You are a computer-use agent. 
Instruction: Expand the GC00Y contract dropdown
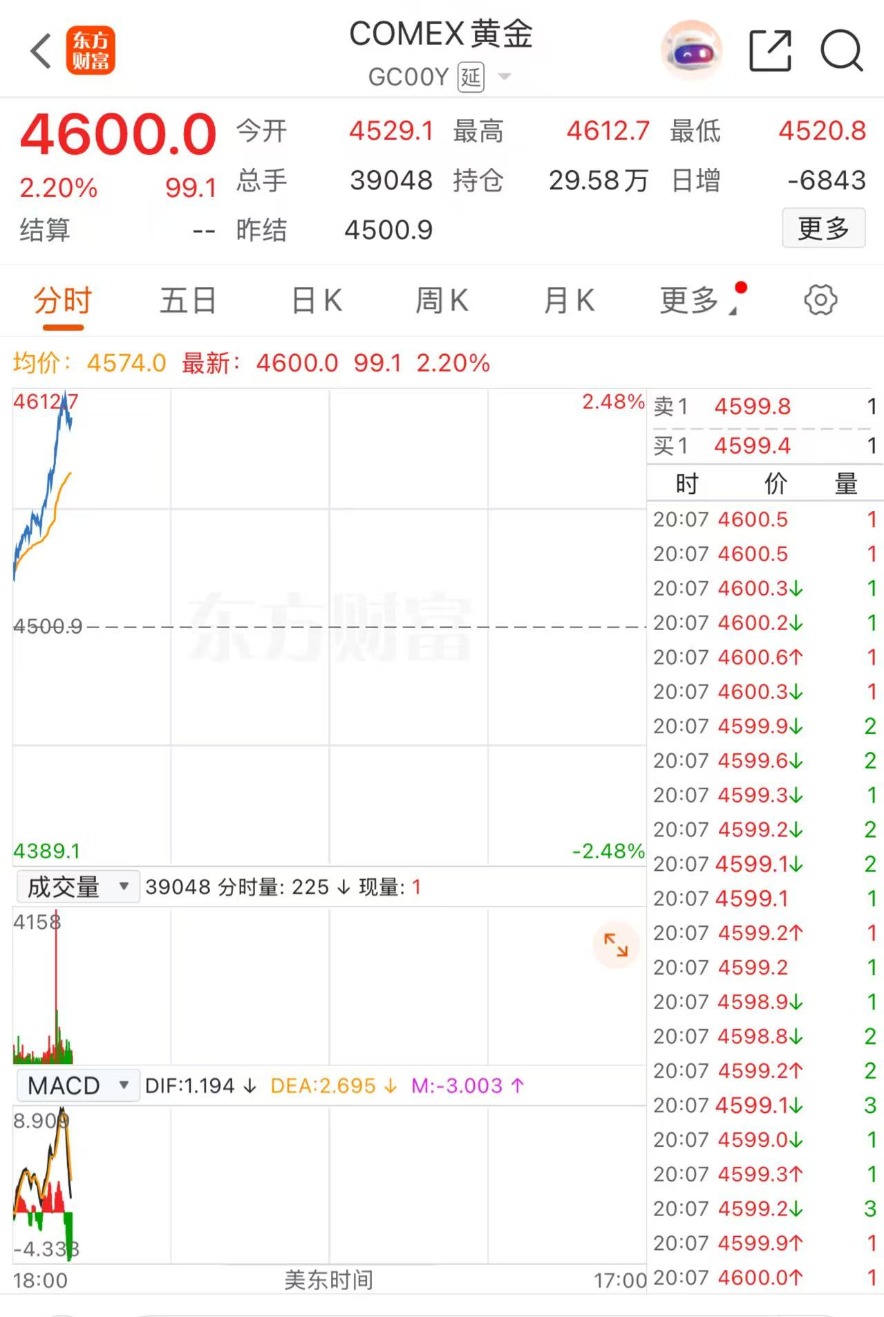[x=504, y=77]
